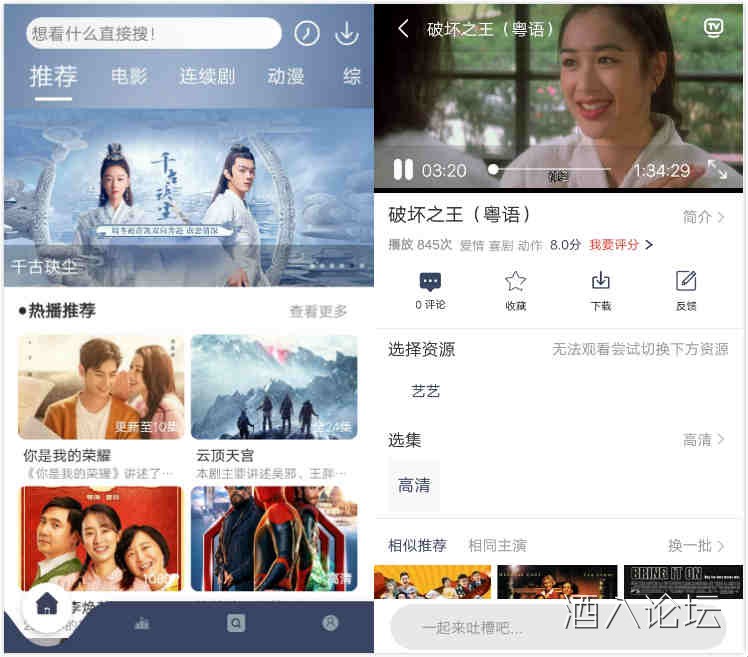Refresh recommendations with 换一批
748x657 pixels.
(x=696, y=545)
